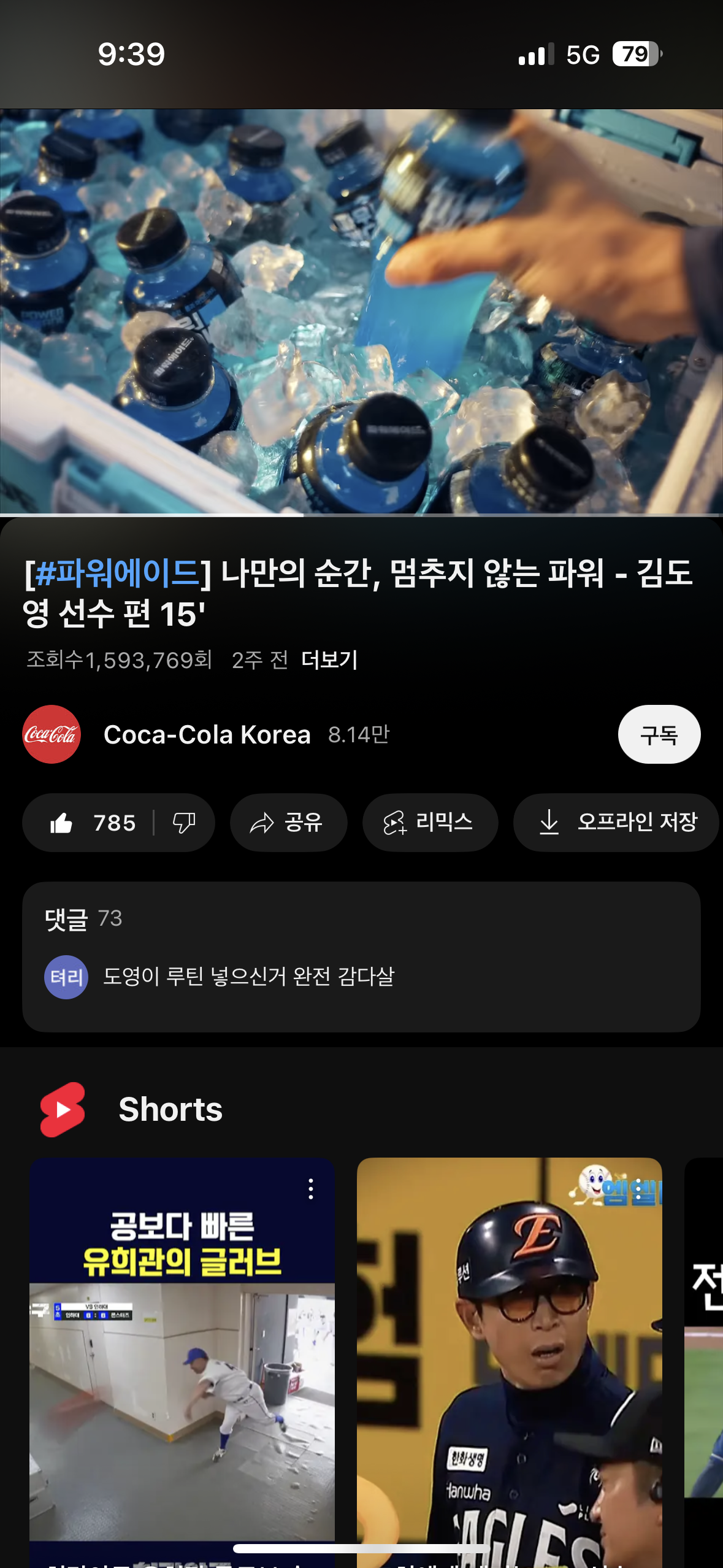Open options menu on Hanwha Eagles Short
Image resolution: width=723 pixels, height=1568 pixels.
(638, 1189)
